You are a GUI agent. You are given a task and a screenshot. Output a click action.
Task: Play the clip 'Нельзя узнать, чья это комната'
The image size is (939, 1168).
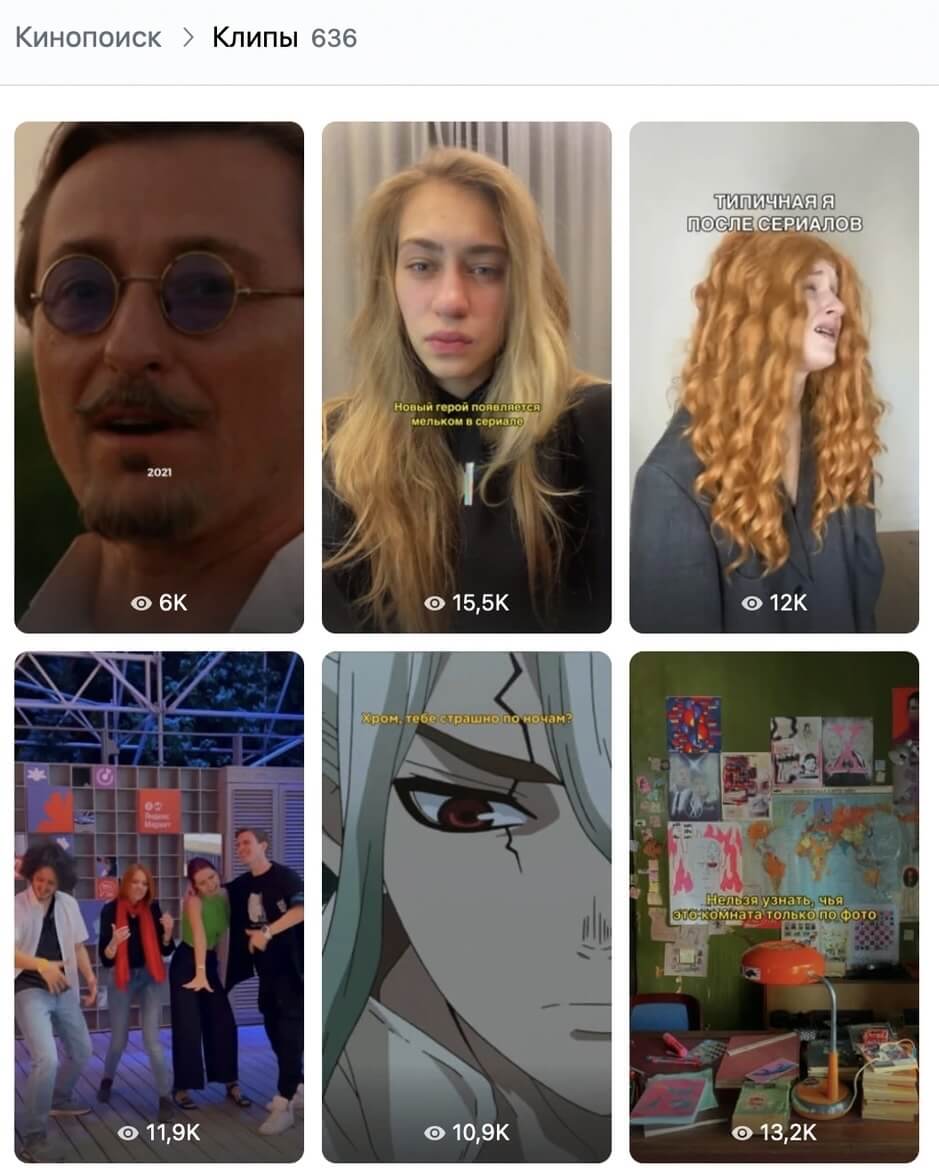tap(773, 906)
